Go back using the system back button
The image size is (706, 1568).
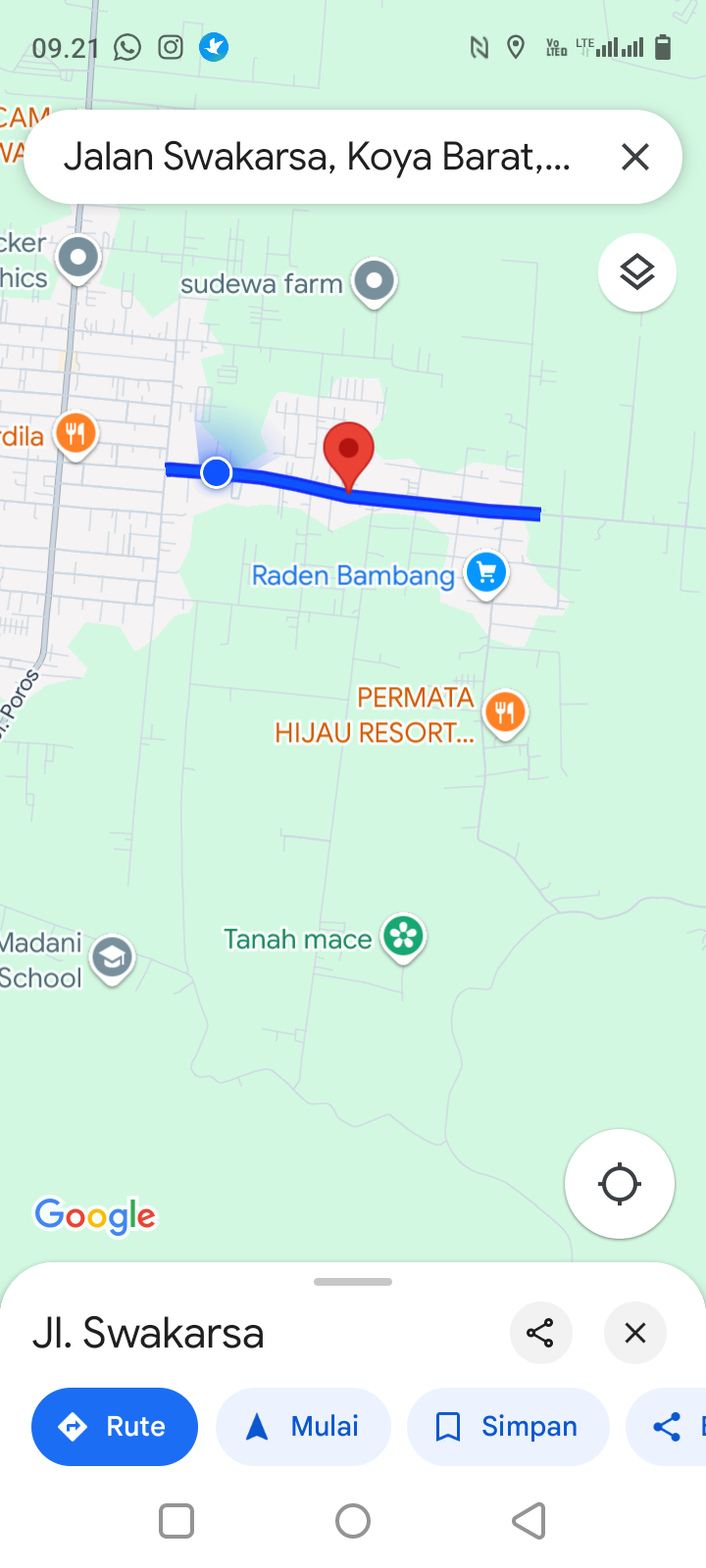point(529,1521)
